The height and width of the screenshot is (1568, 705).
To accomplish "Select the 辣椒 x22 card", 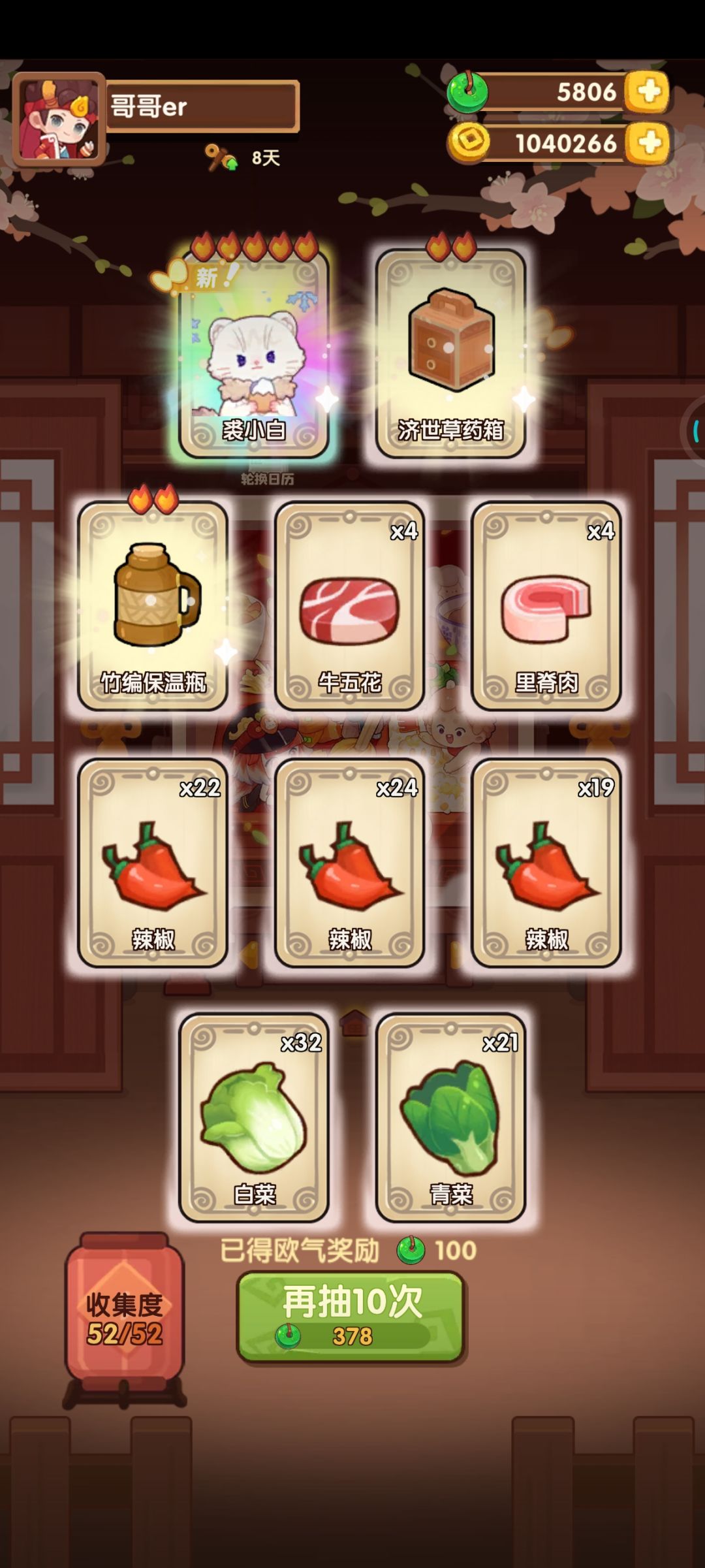I will 153,863.
